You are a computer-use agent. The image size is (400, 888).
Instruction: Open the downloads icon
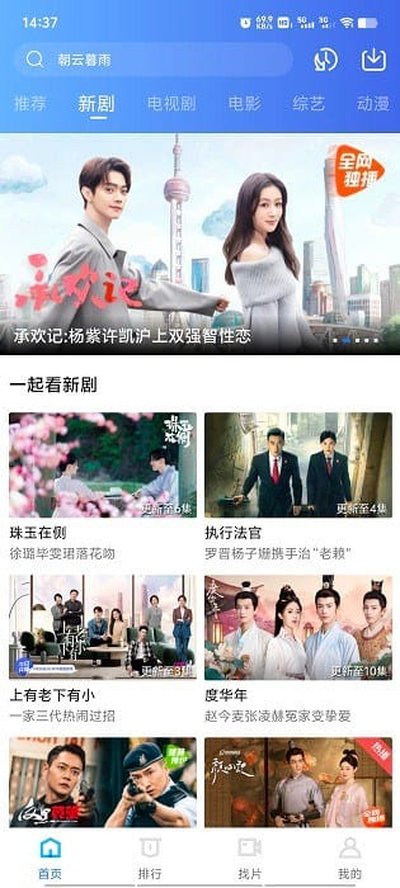tap(374, 60)
